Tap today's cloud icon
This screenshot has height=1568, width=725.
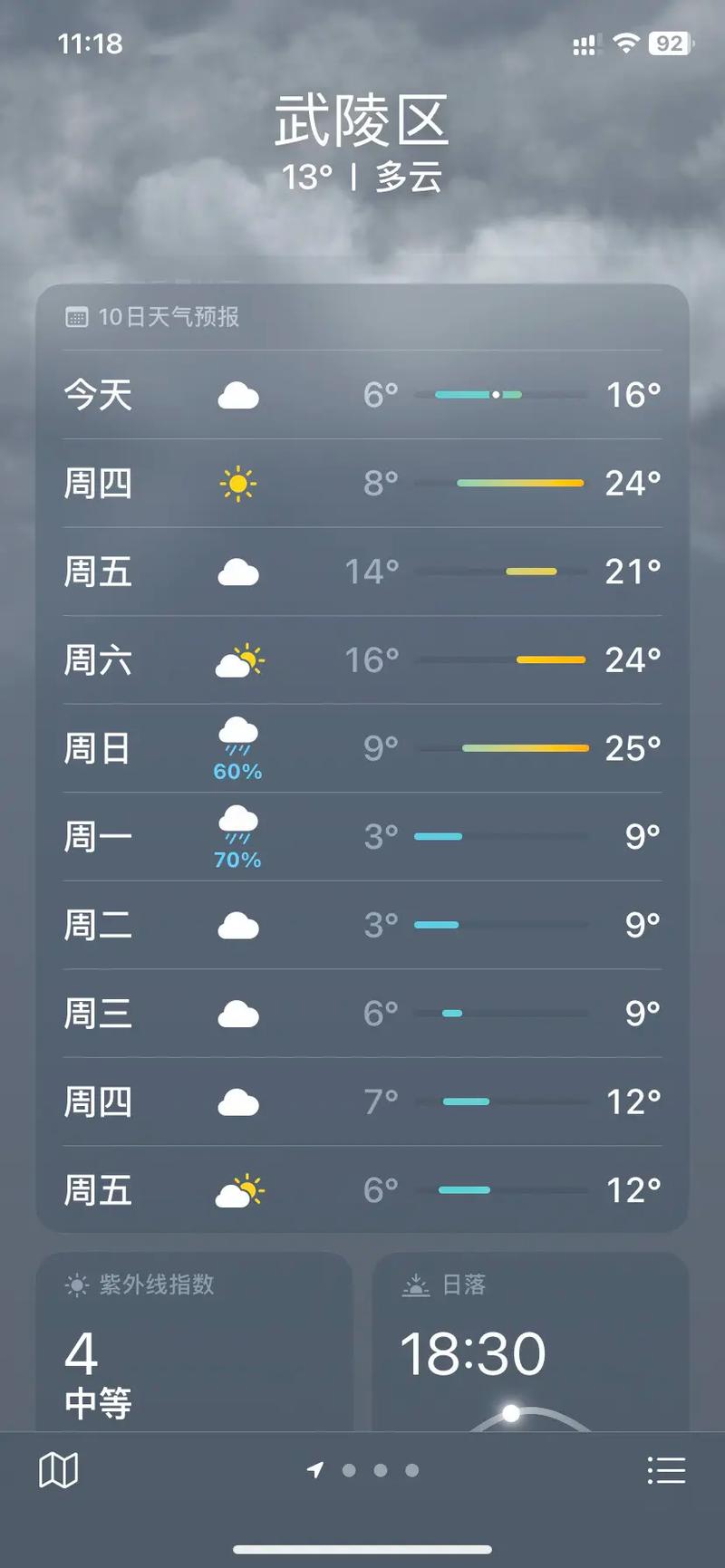point(237,395)
